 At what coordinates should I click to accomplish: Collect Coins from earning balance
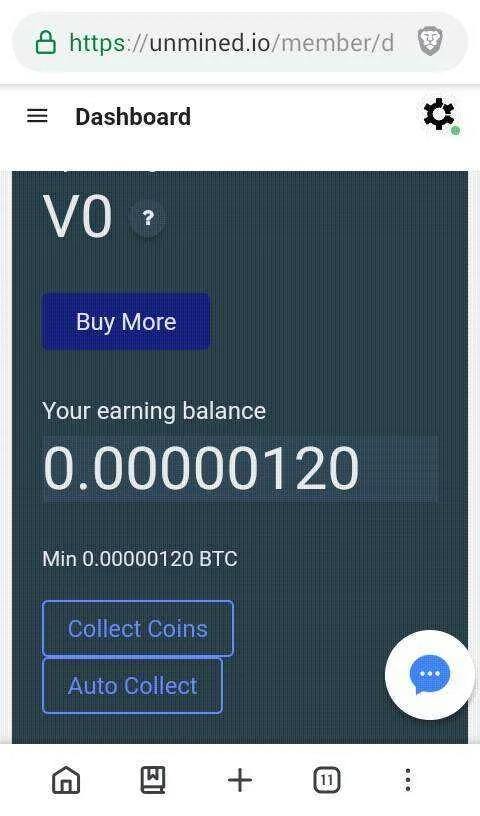point(138,629)
